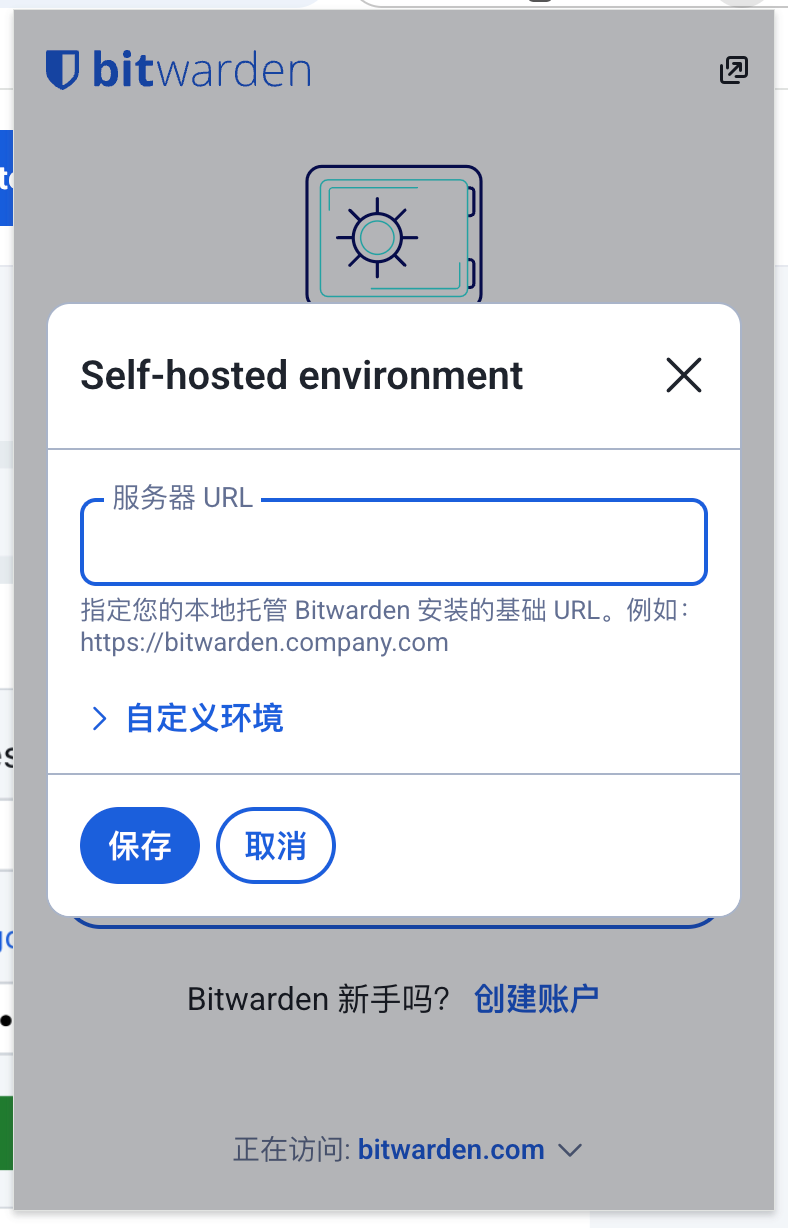
Task: Click the 取消 button
Action: (275, 845)
